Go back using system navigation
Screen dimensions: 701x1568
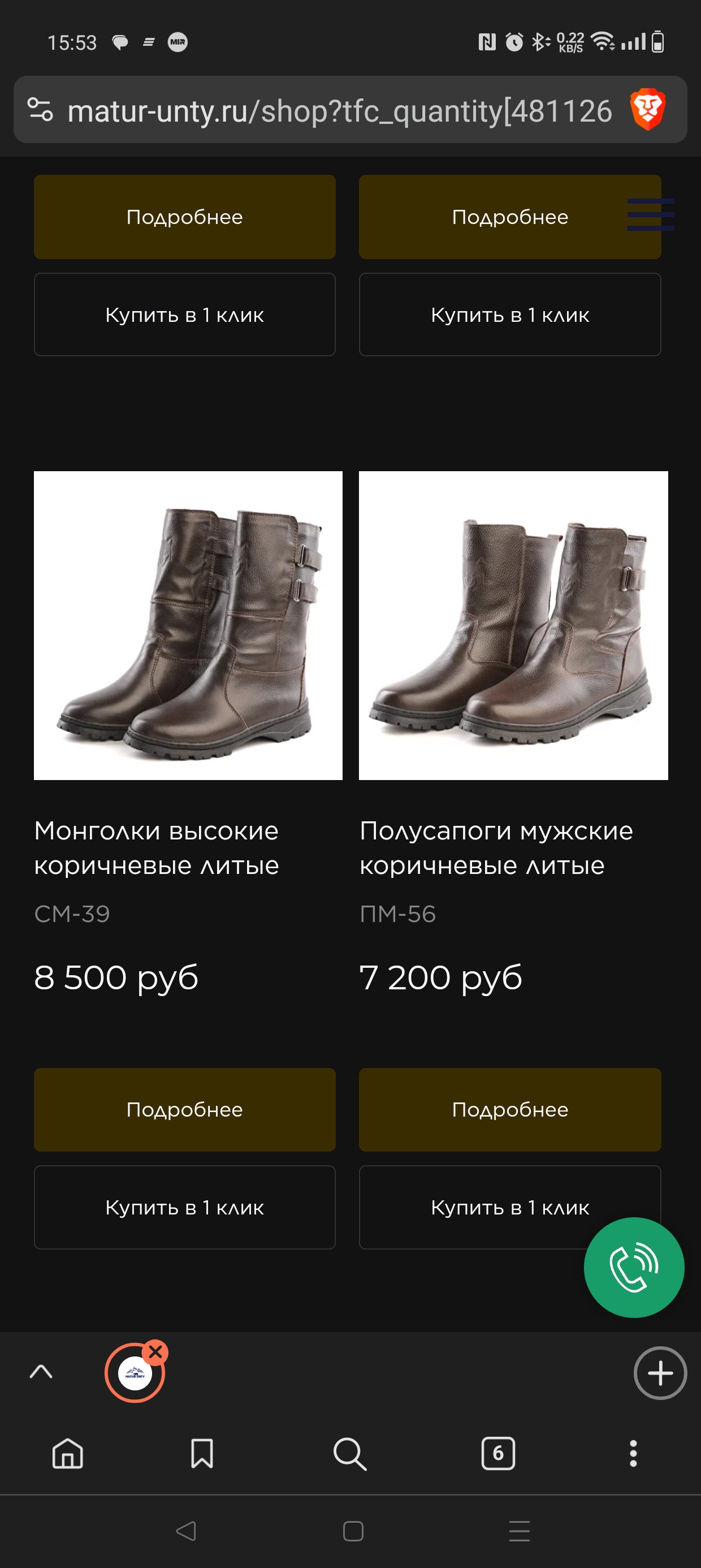[x=185, y=1530]
